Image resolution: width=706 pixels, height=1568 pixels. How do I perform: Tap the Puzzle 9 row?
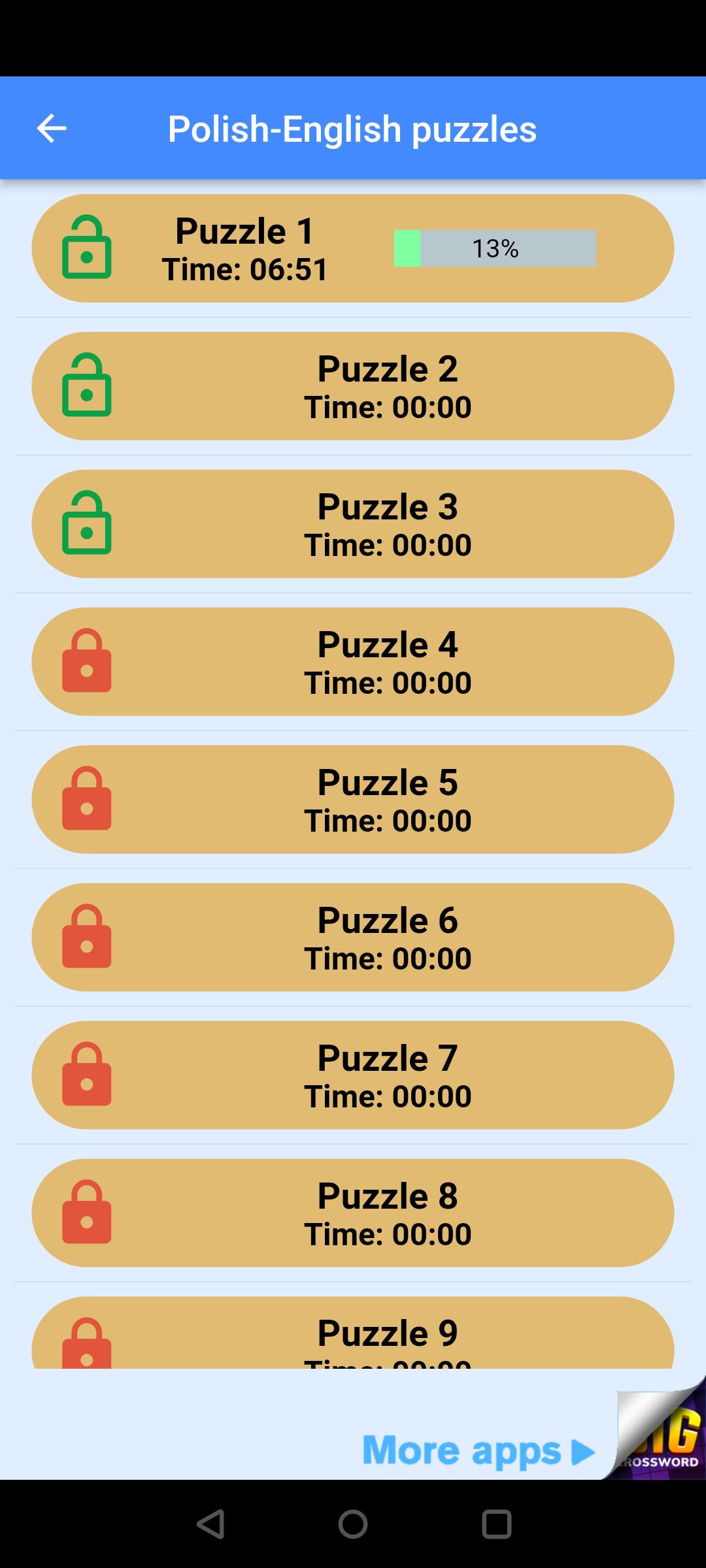pyautogui.click(x=353, y=1333)
